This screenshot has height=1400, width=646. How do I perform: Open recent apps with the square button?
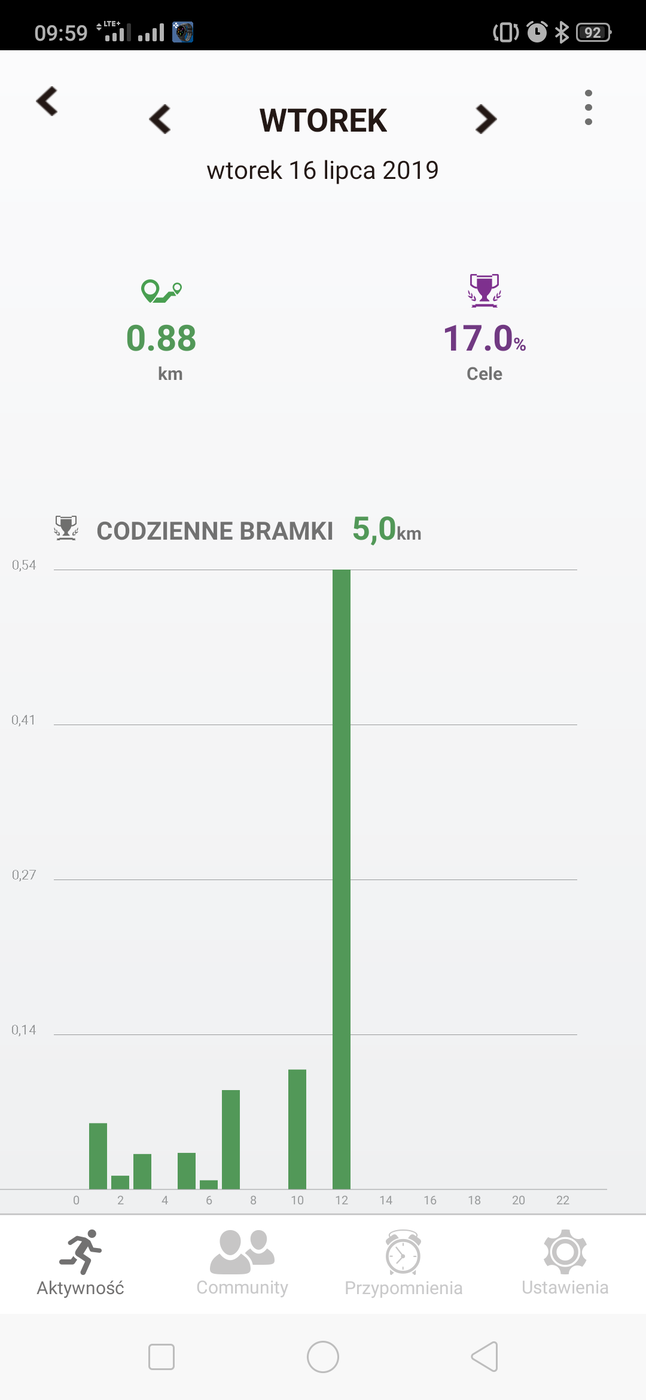click(x=161, y=1356)
